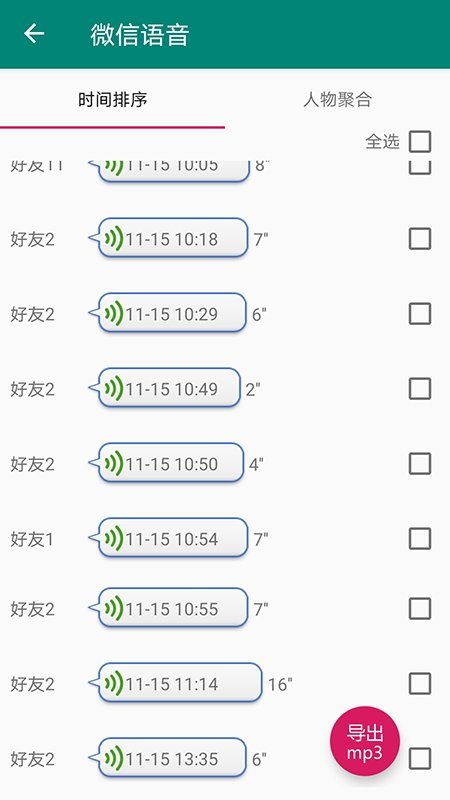Image resolution: width=450 pixels, height=800 pixels.
Task: Switch to the 人物聚合 tab
Action: tap(337, 99)
